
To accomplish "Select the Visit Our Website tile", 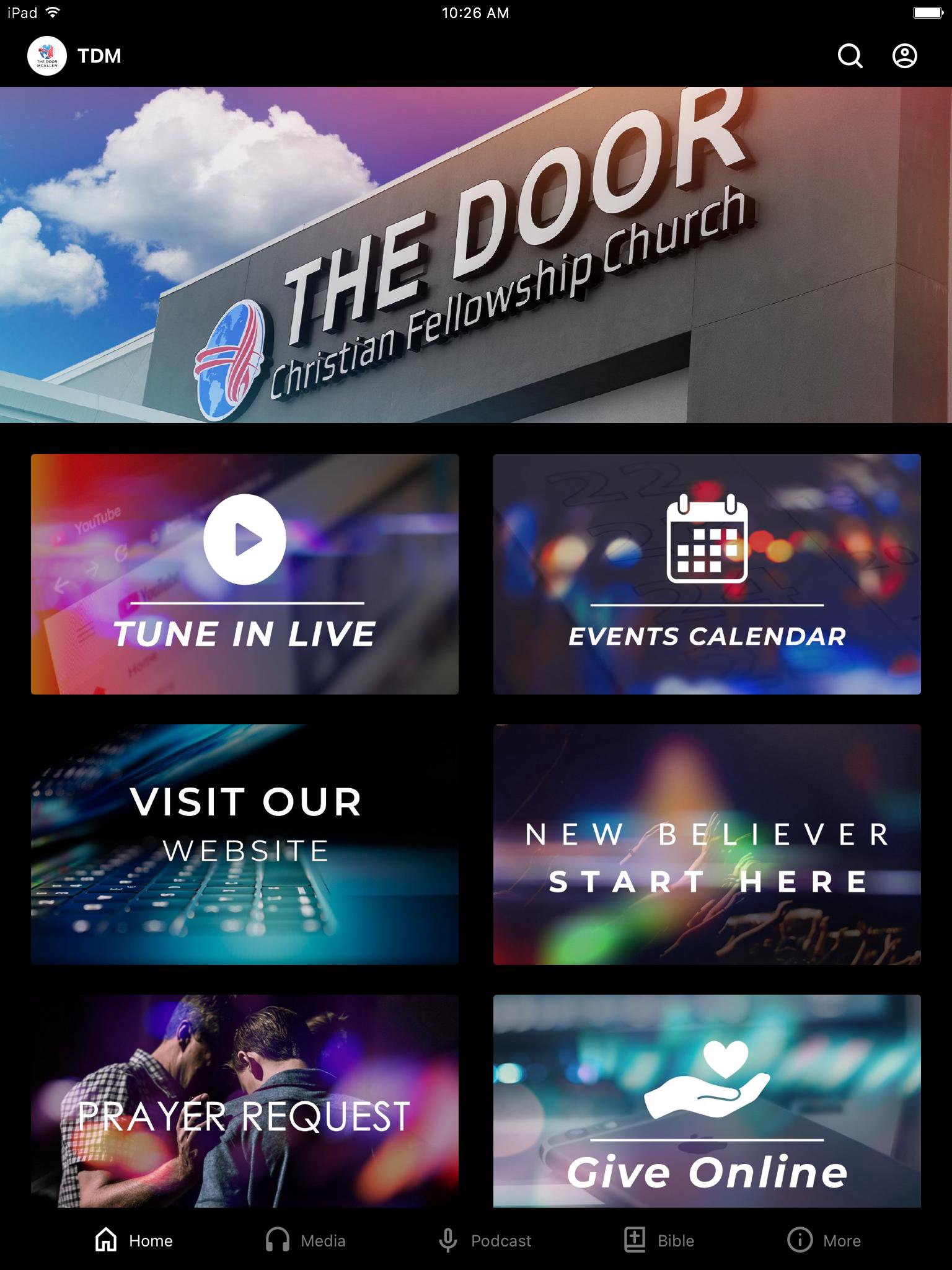I will (245, 844).
